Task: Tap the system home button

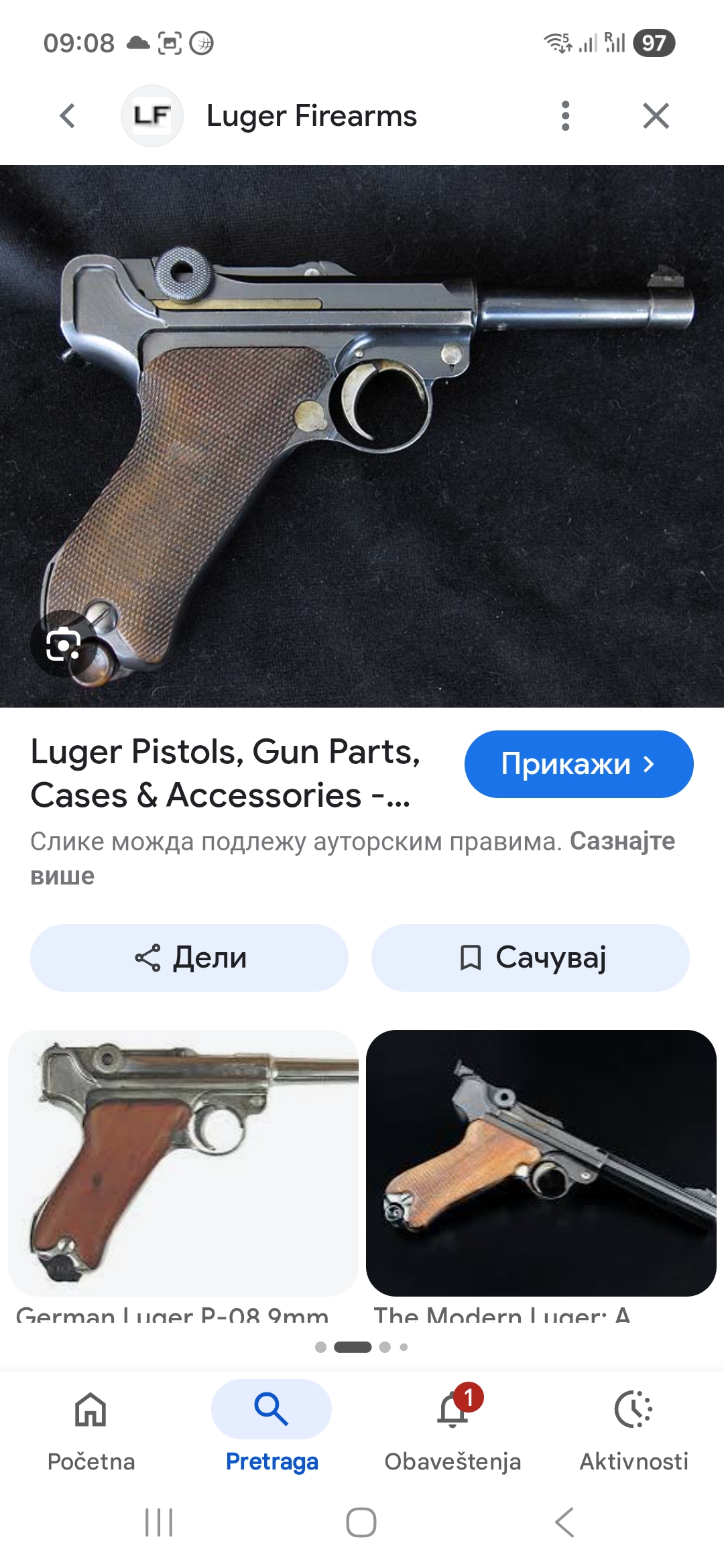Action: point(361,1522)
